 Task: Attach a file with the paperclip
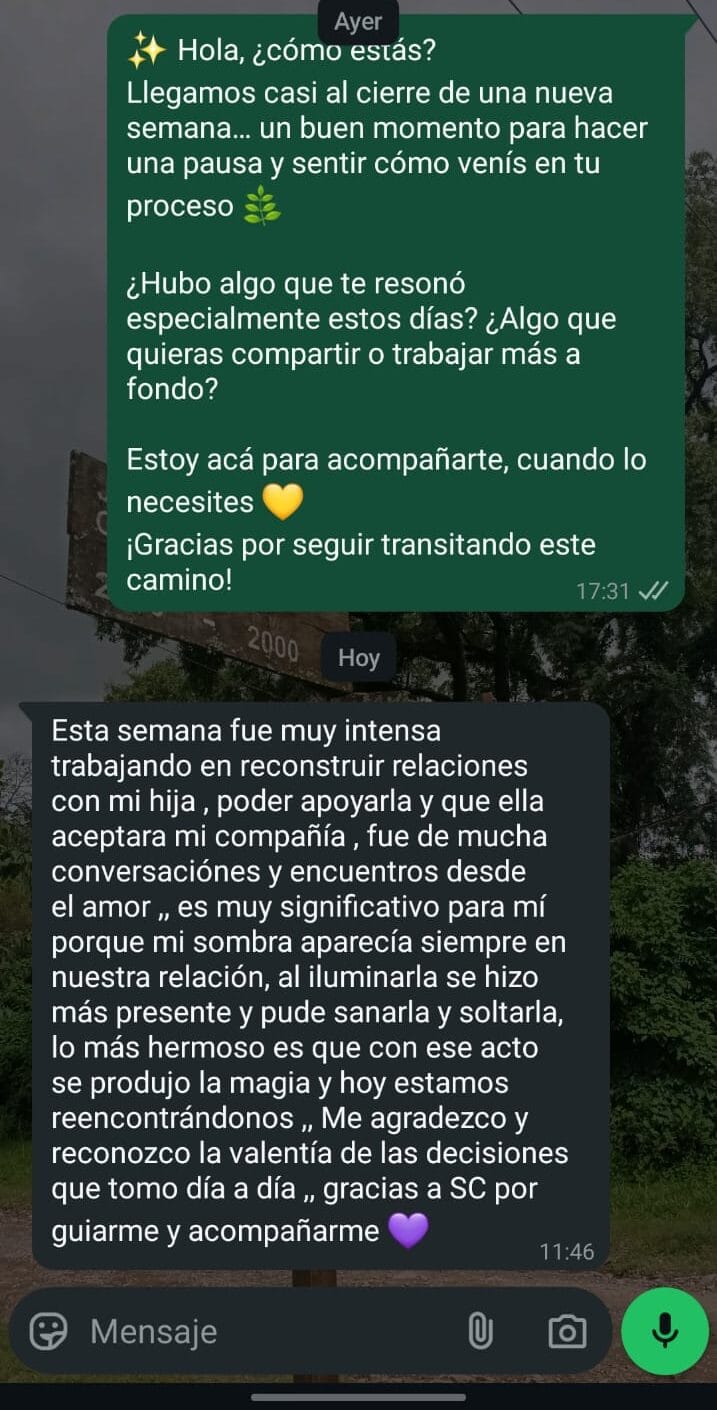[x=481, y=1331]
